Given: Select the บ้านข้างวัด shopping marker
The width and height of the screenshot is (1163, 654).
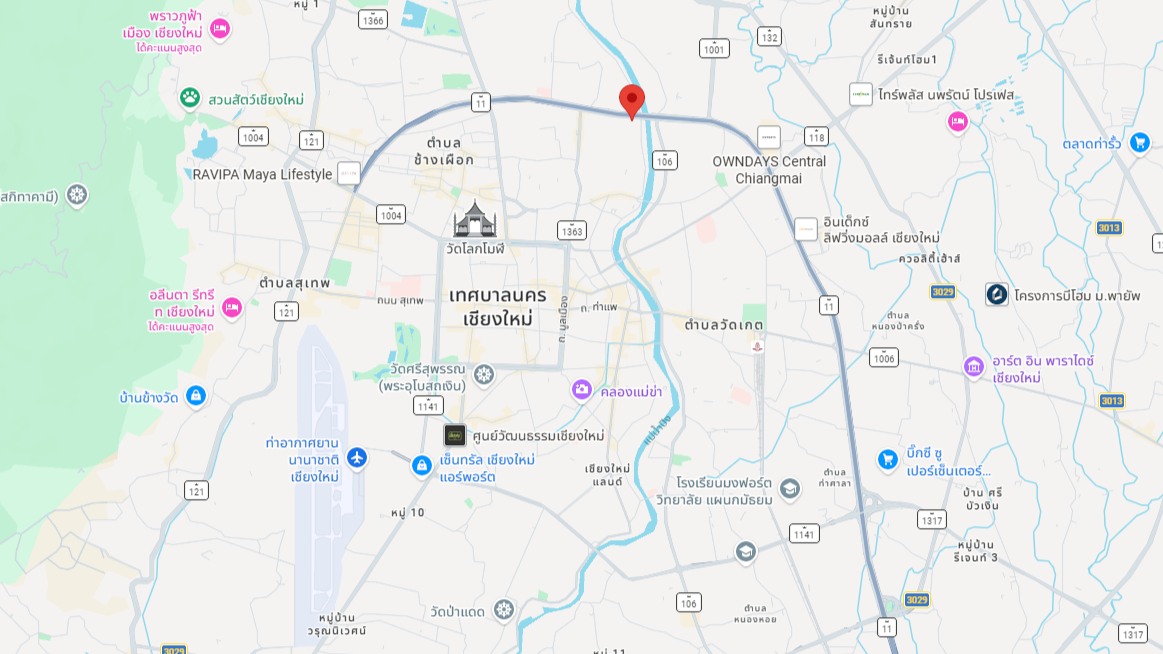Looking at the screenshot, I should coord(195,397).
